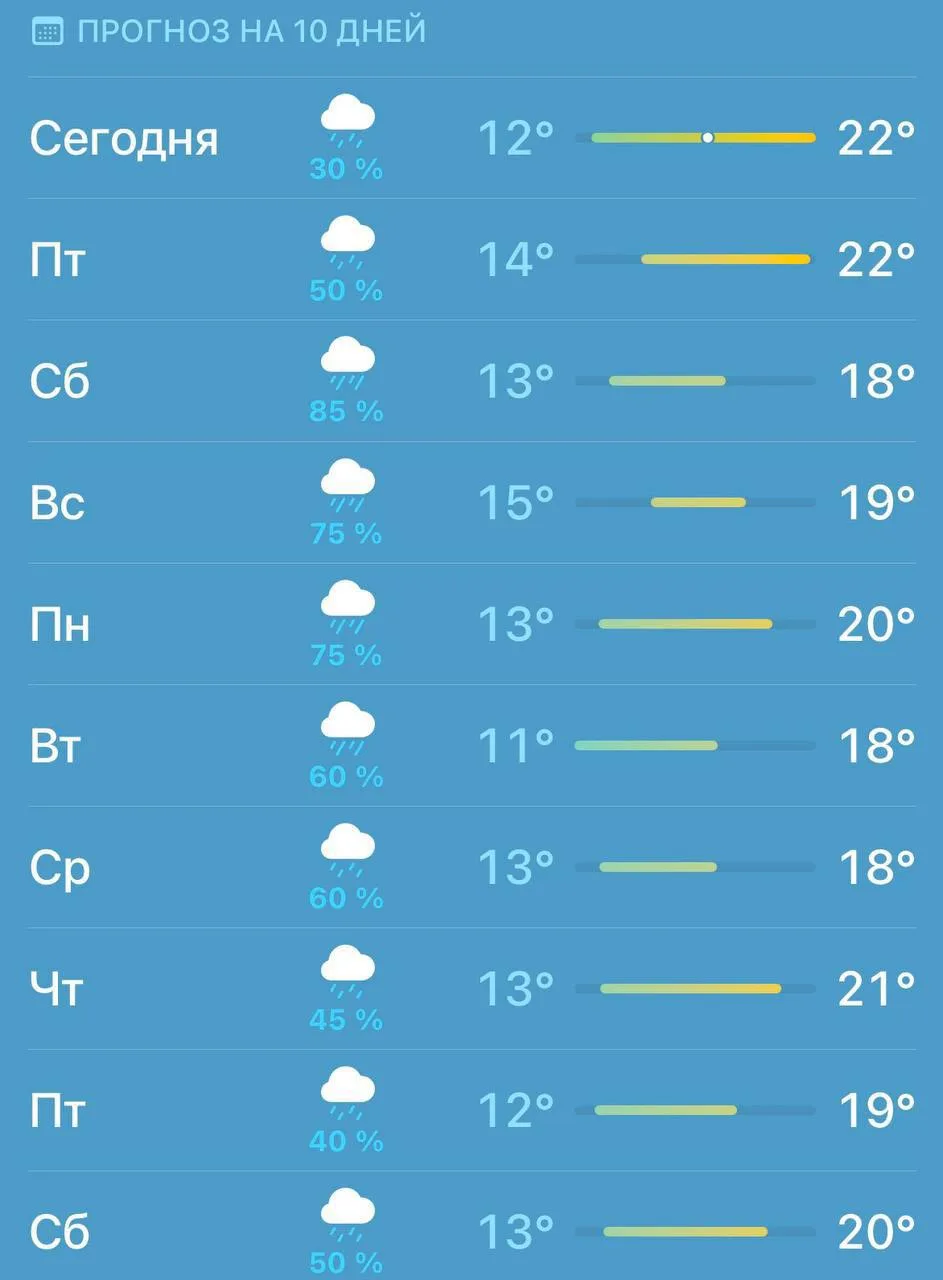Open the Пт row with 40% rain chance
943x1280 pixels.
pos(471,1110)
